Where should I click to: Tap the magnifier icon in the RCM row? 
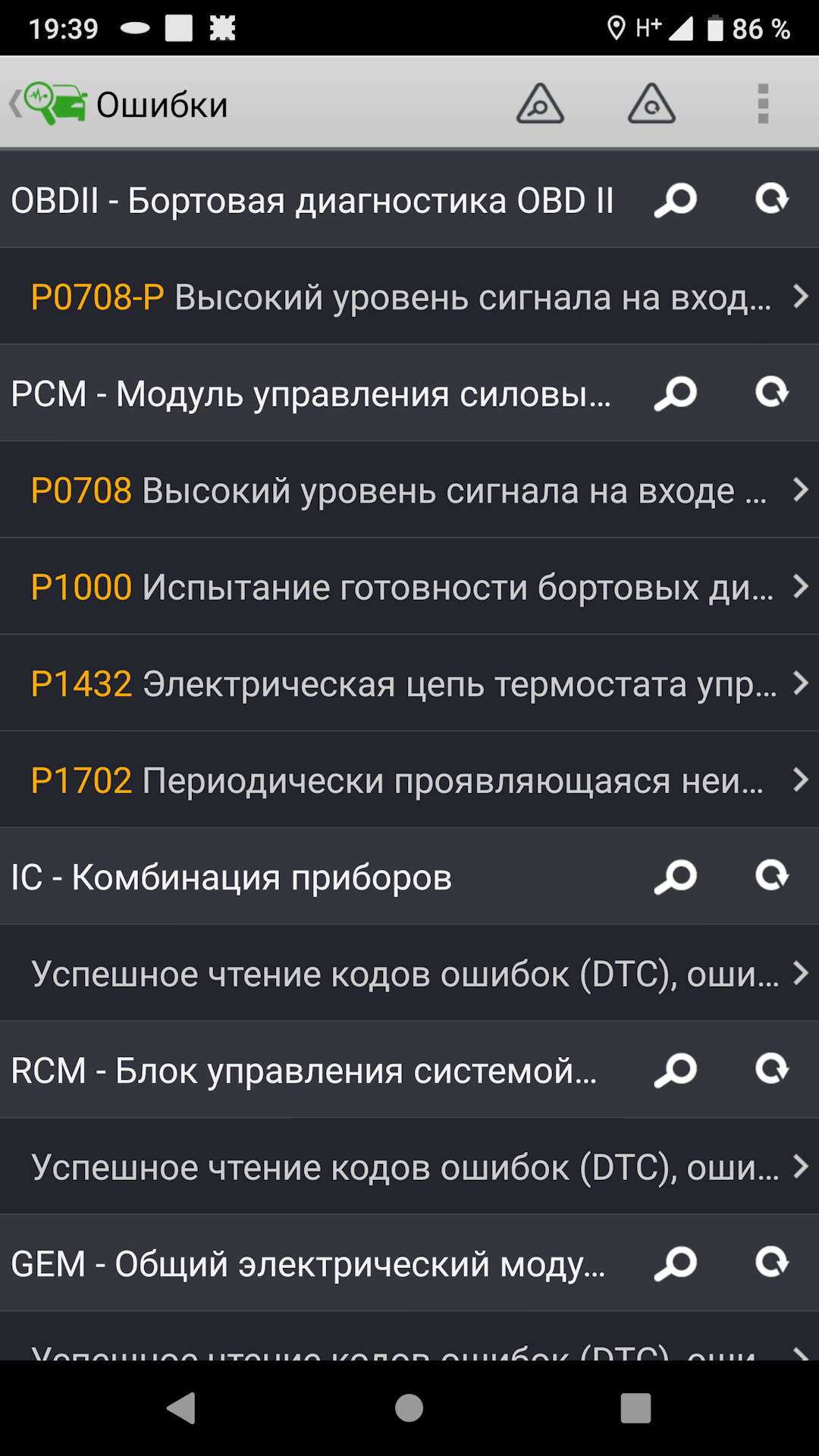675,1070
